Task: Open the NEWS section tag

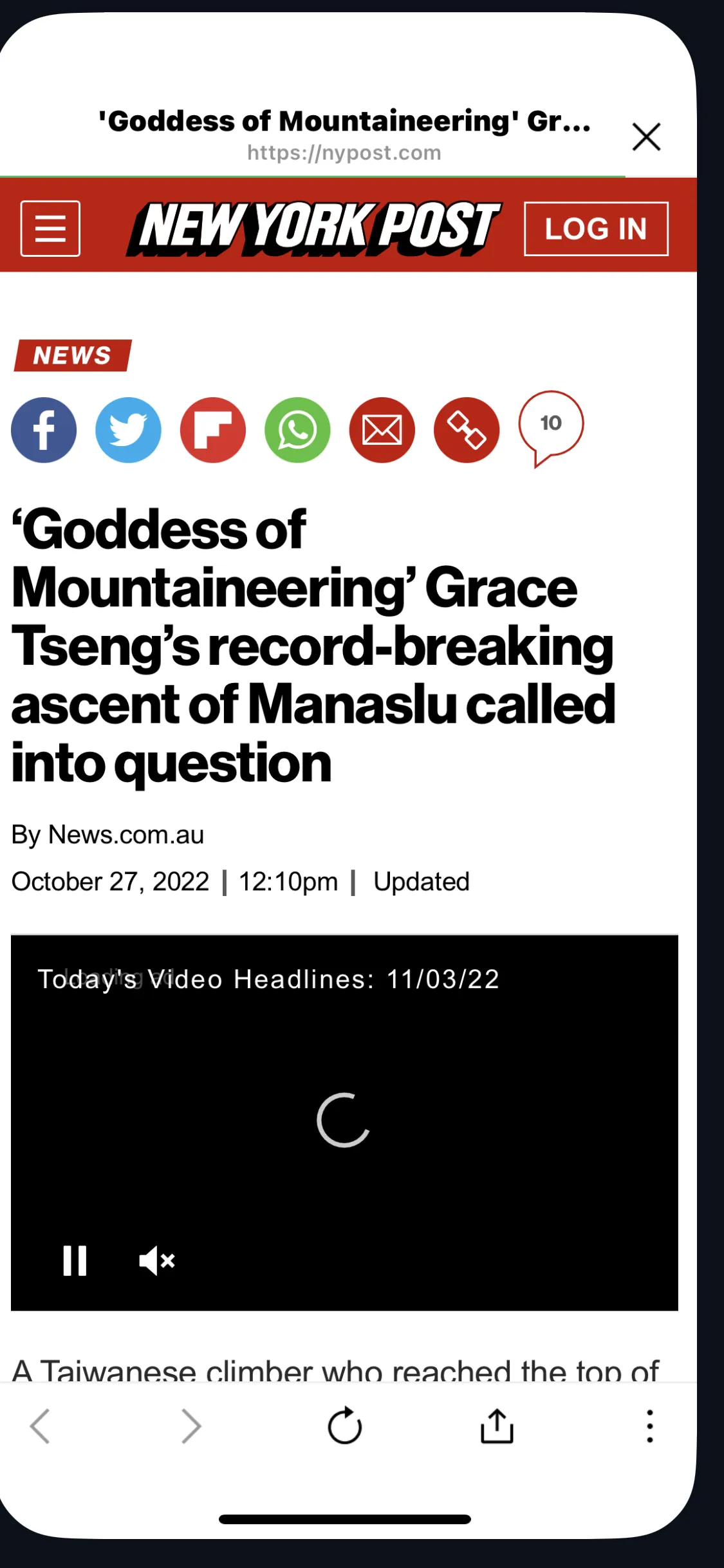Action: (72, 355)
